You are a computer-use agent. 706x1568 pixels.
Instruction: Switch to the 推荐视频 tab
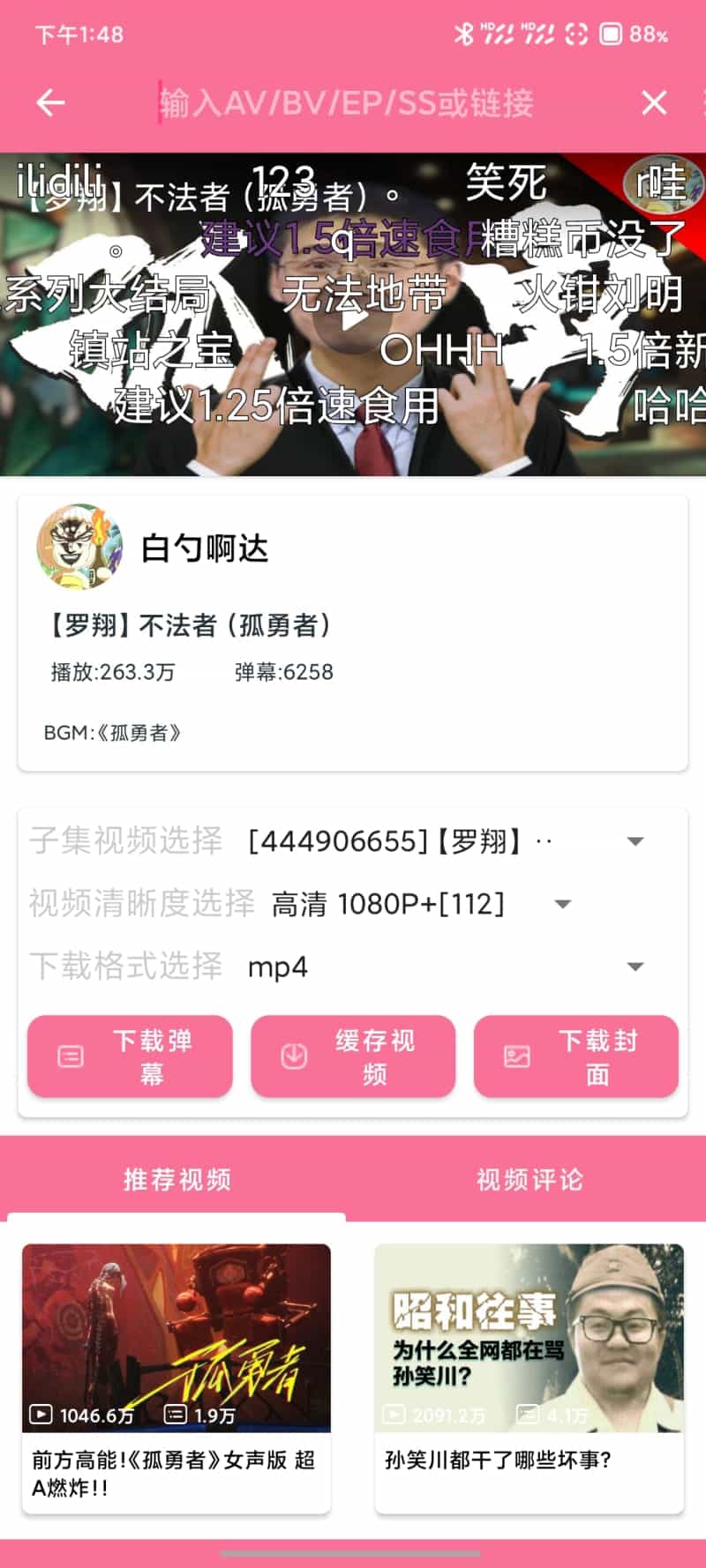[176, 1179]
